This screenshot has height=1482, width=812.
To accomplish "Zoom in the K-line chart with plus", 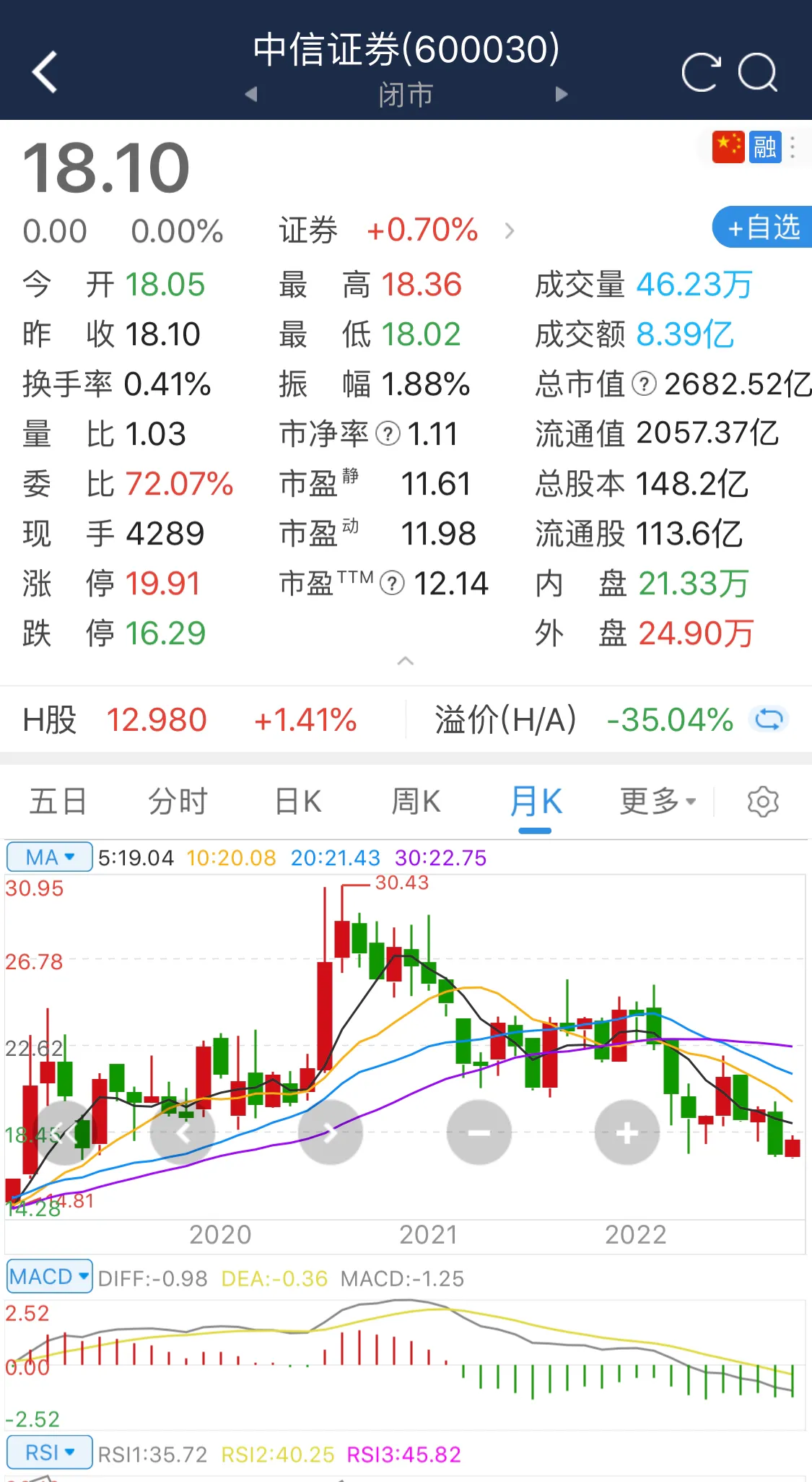I will (x=627, y=1132).
